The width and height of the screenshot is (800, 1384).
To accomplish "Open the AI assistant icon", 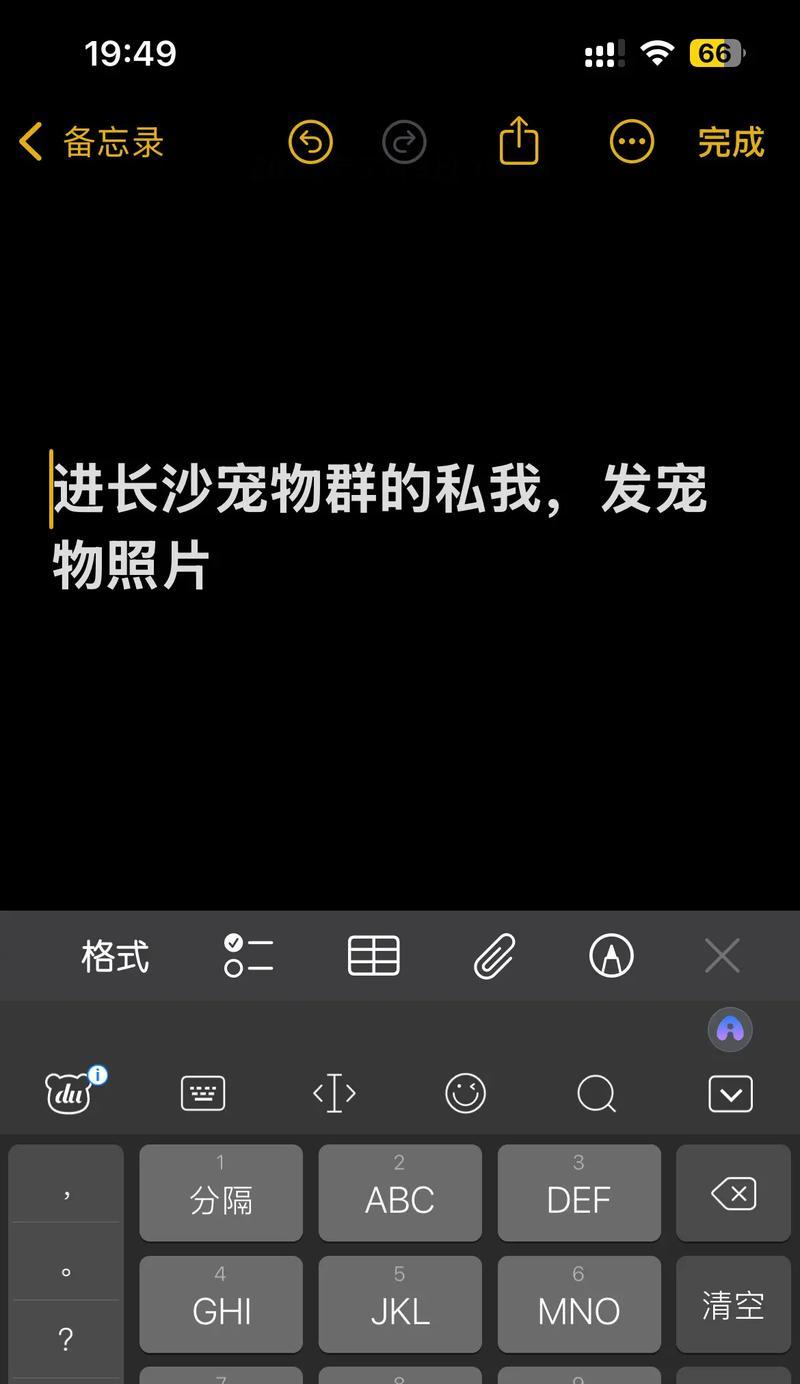I will coord(730,1029).
